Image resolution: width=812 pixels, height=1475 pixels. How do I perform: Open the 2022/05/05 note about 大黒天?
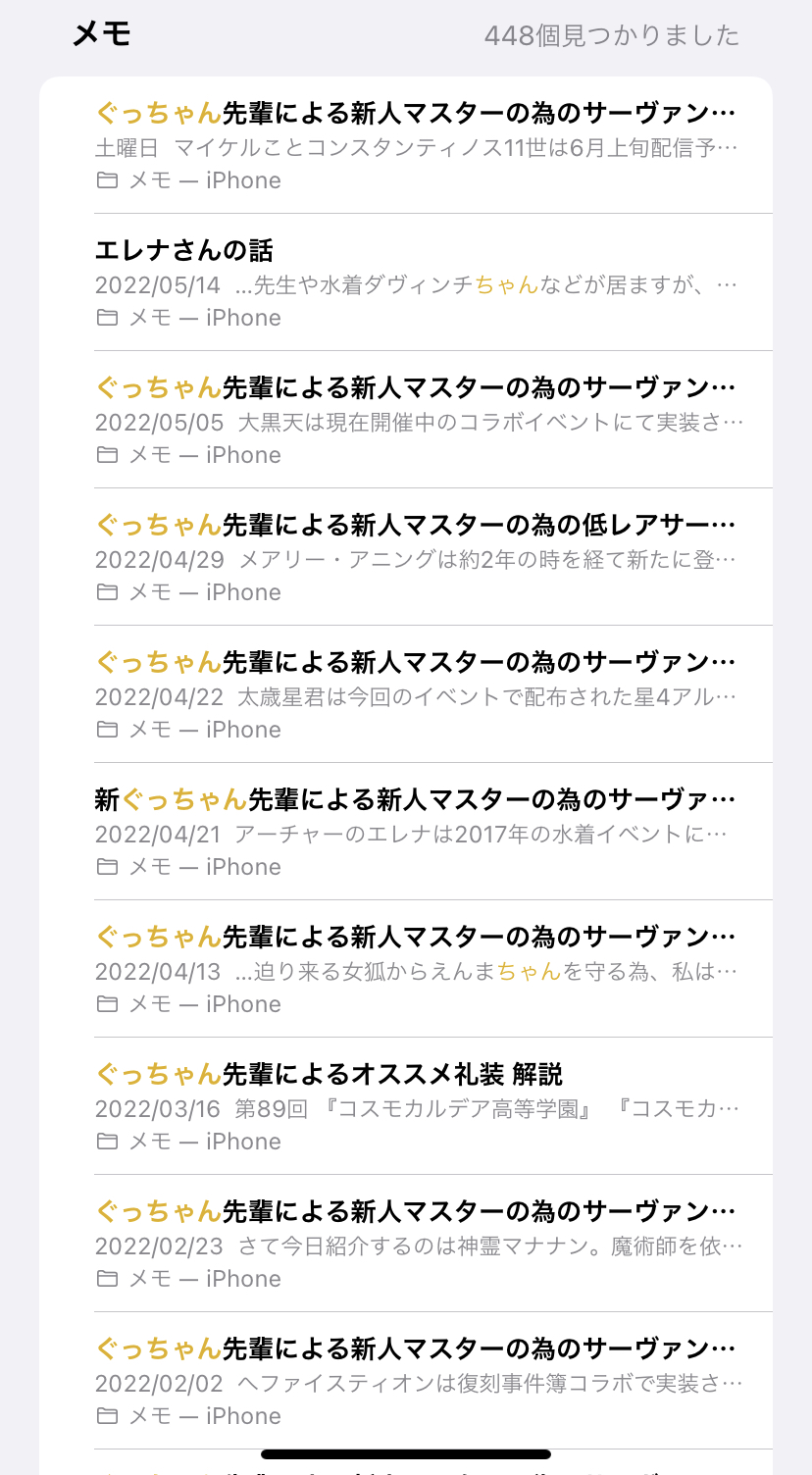[416, 420]
